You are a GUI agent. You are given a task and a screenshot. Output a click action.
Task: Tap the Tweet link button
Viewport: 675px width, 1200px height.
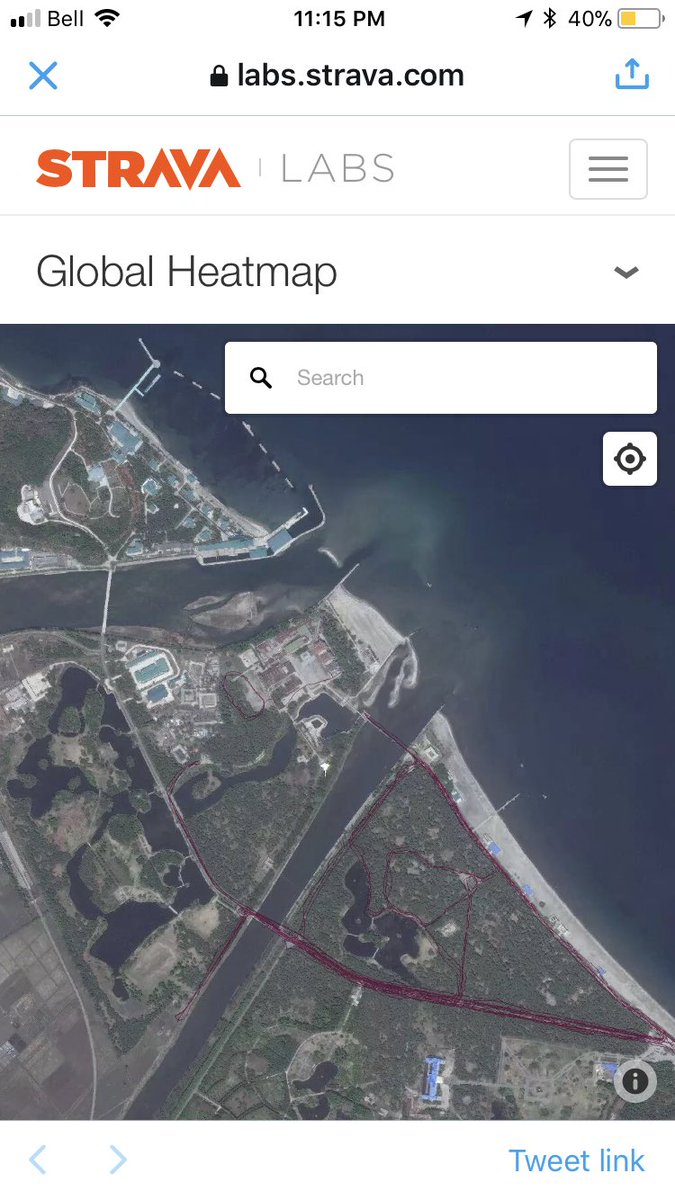coord(576,1160)
